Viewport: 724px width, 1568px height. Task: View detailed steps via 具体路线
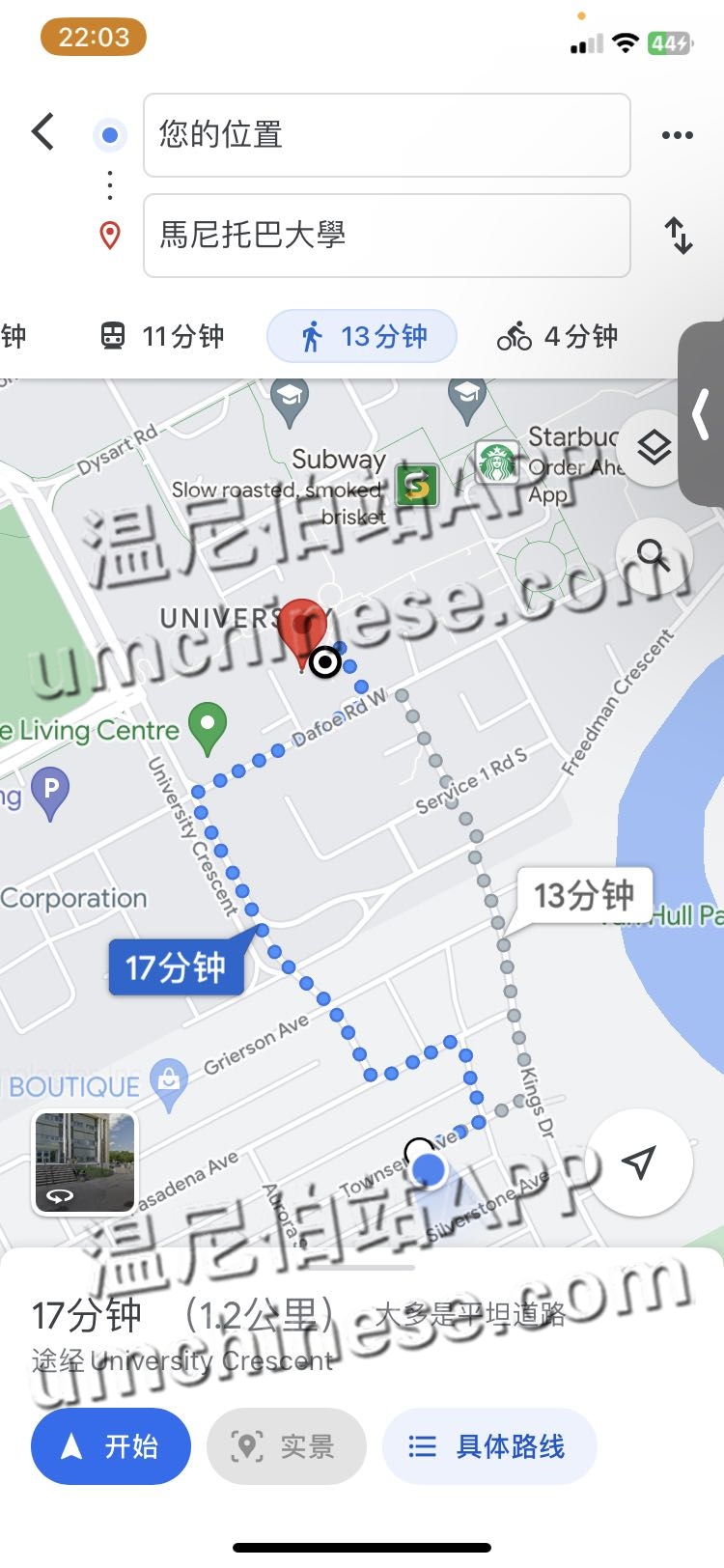tap(489, 1446)
